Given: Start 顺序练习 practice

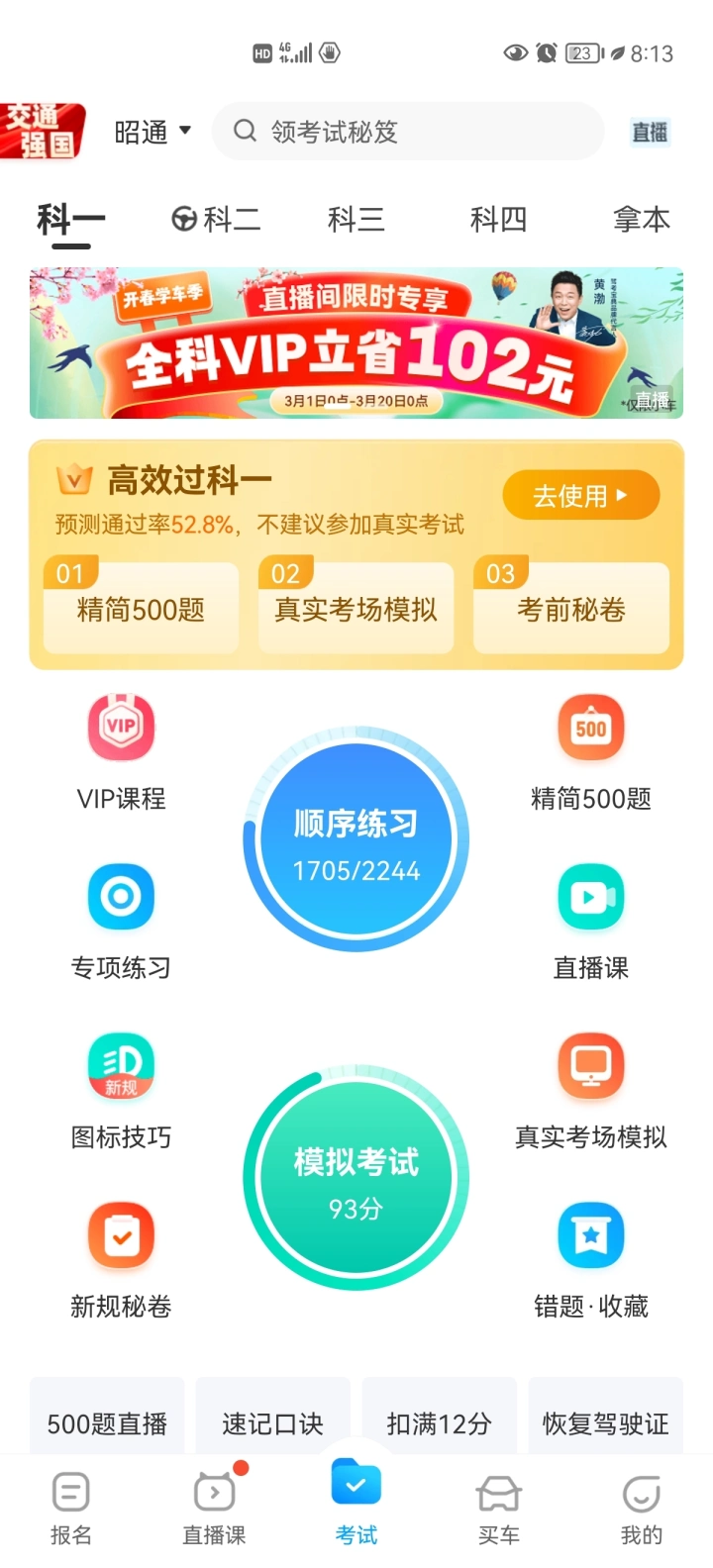Looking at the screenshot, I should click(x=356, y=841).
